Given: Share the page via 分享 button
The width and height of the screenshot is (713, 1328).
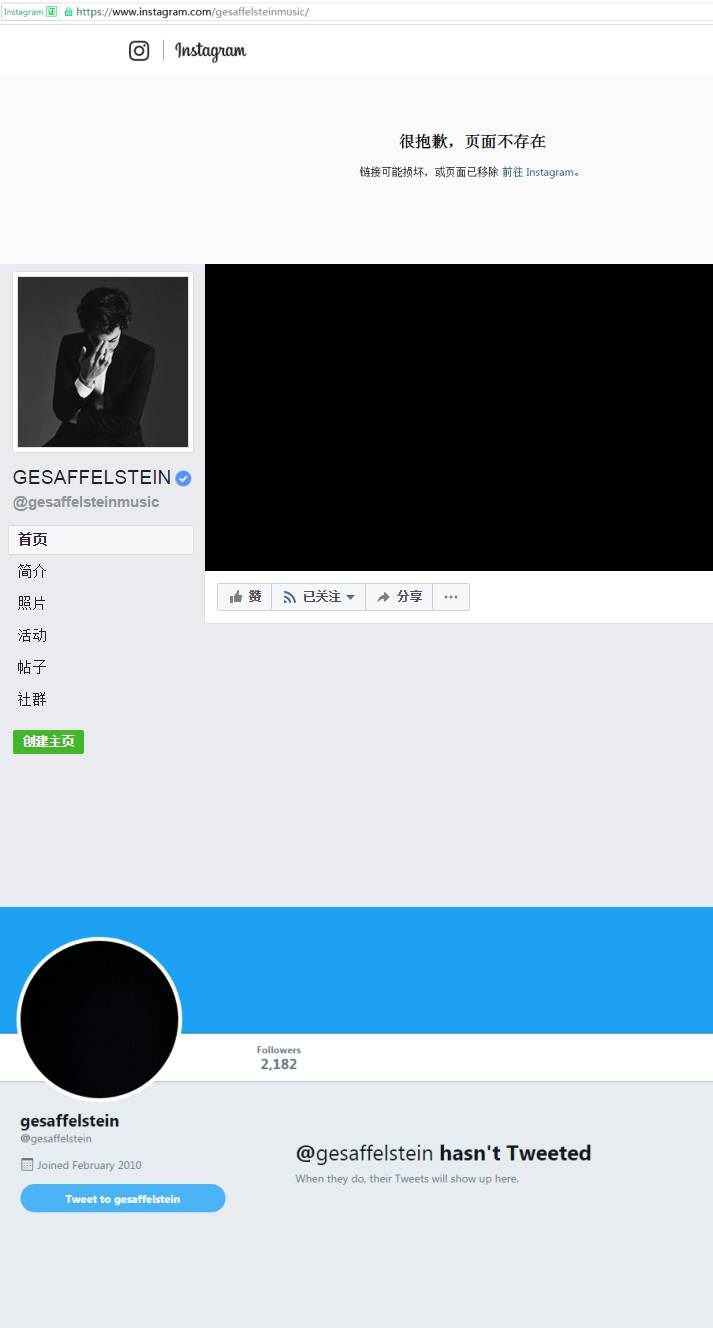Looking at the screenshot, I should [x=399, y=597].
